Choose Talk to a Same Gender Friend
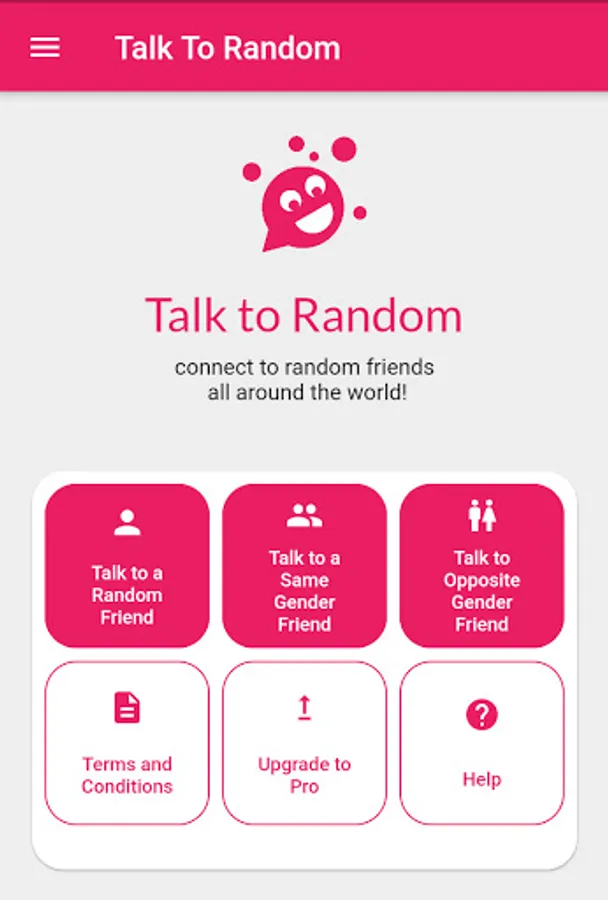This screenshot has width=608, height=900. (304, 565)
